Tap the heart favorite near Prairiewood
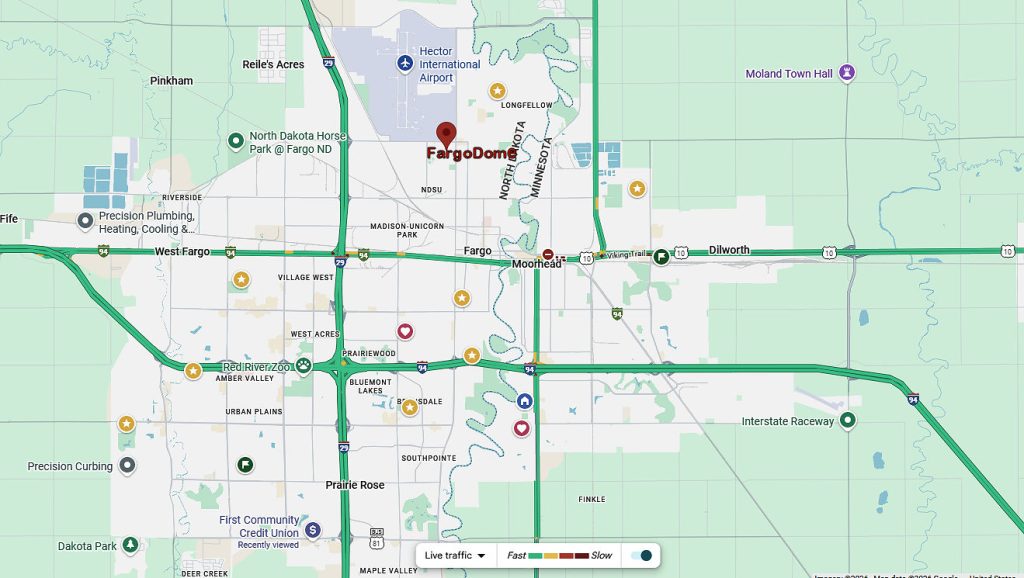Viewport: 1024px width, 578px height. click(x=406, y=331)
